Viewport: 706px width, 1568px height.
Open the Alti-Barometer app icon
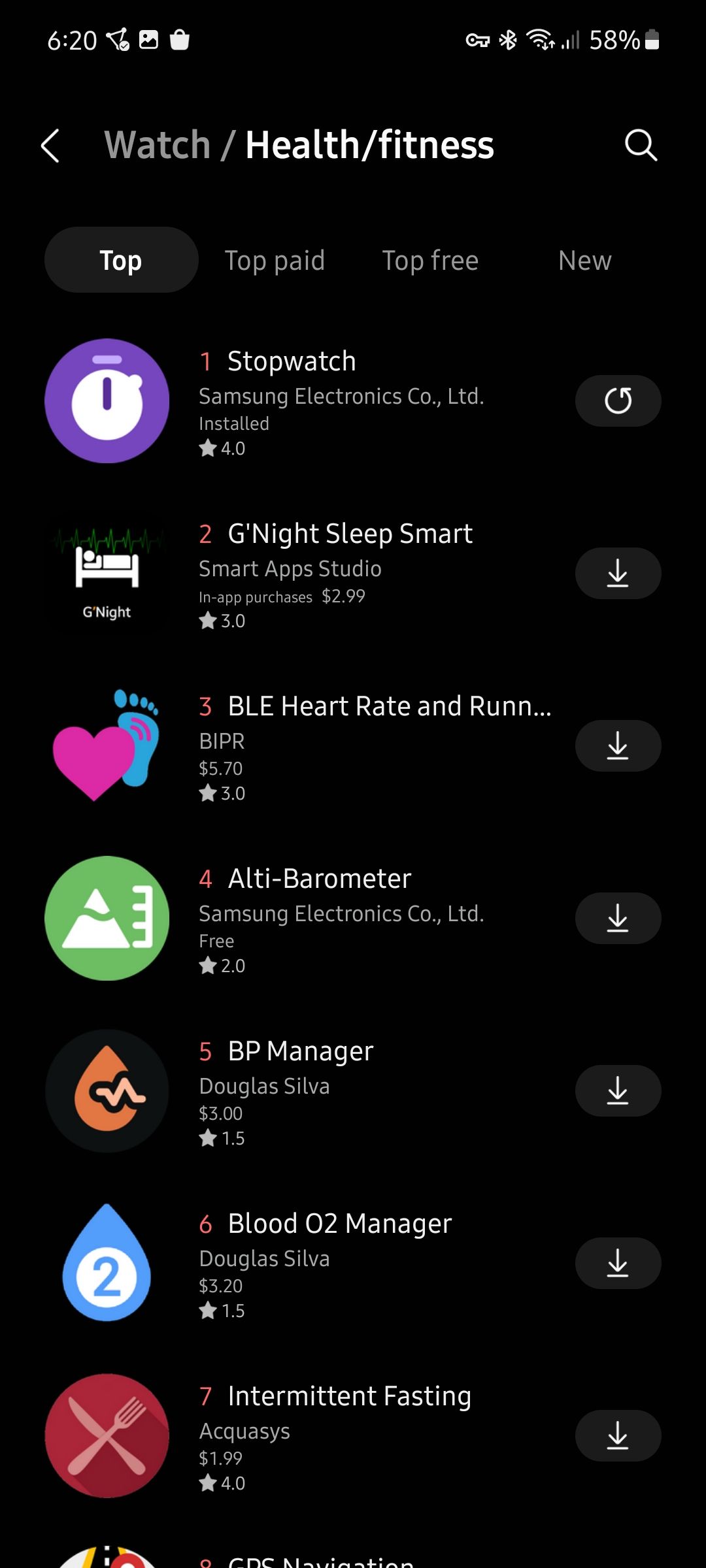[107, 918]
